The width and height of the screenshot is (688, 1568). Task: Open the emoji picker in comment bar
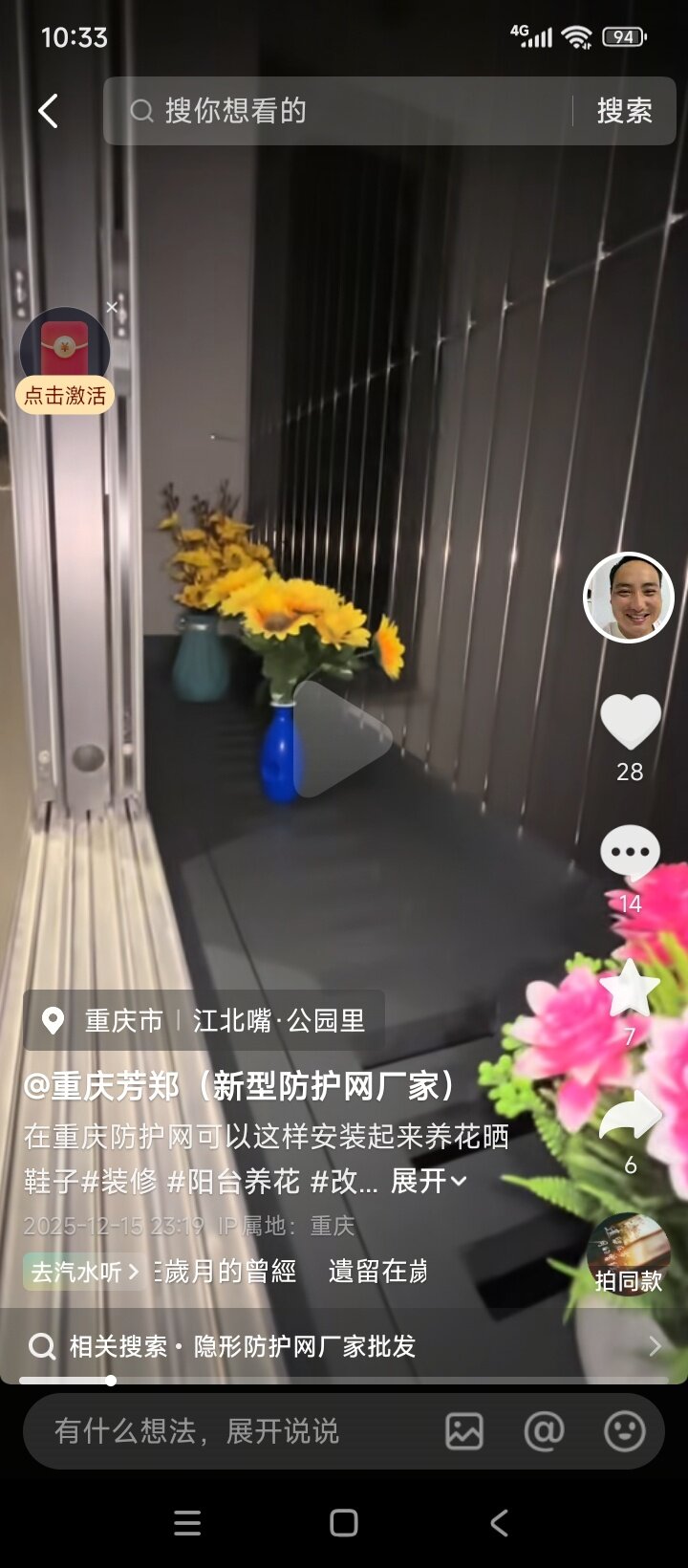pyautogui.click(x=625, y=1431)
